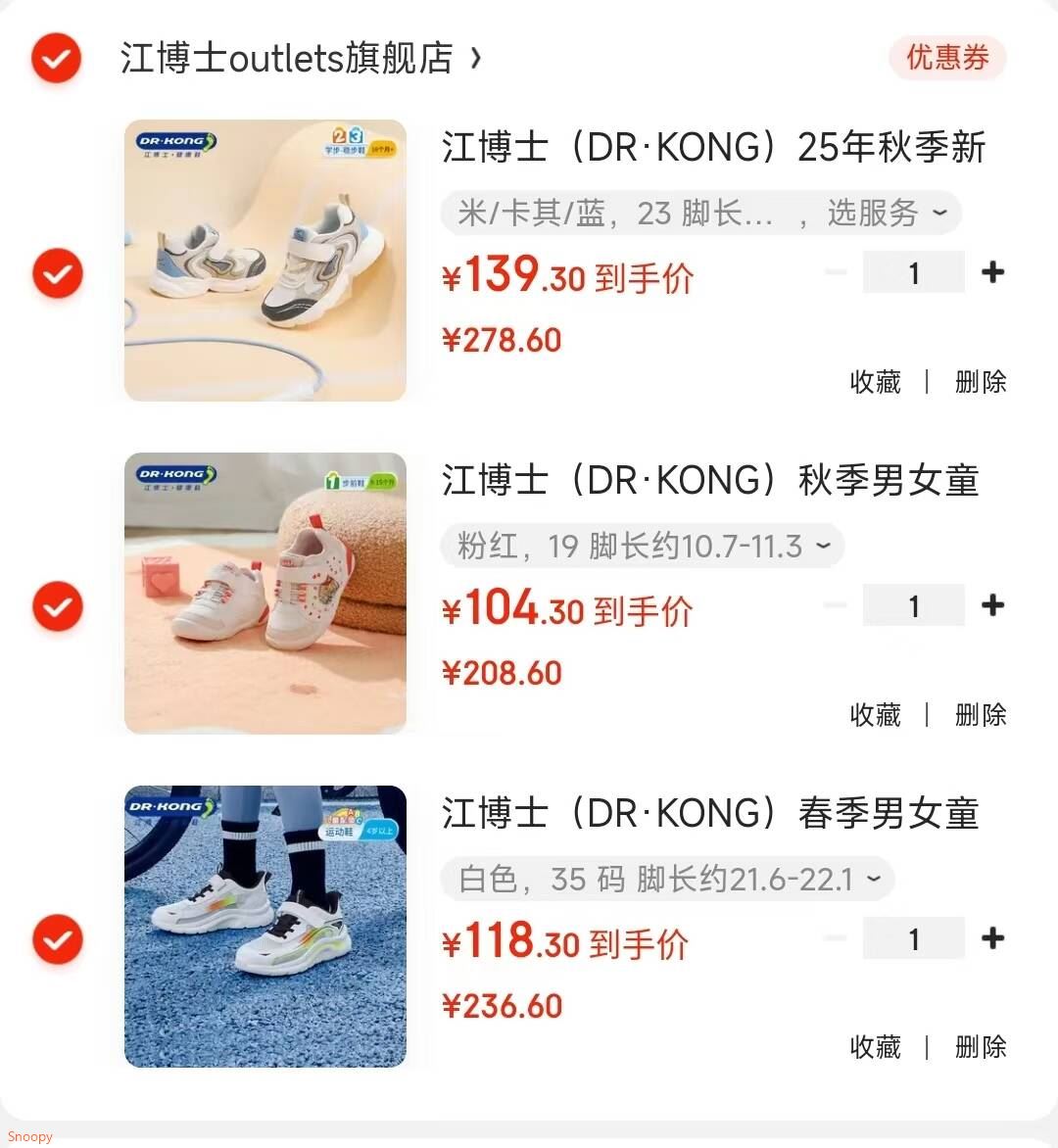
Task: Increase quantity of the ¥139.30 shoes
Action: tap(992, 272)
